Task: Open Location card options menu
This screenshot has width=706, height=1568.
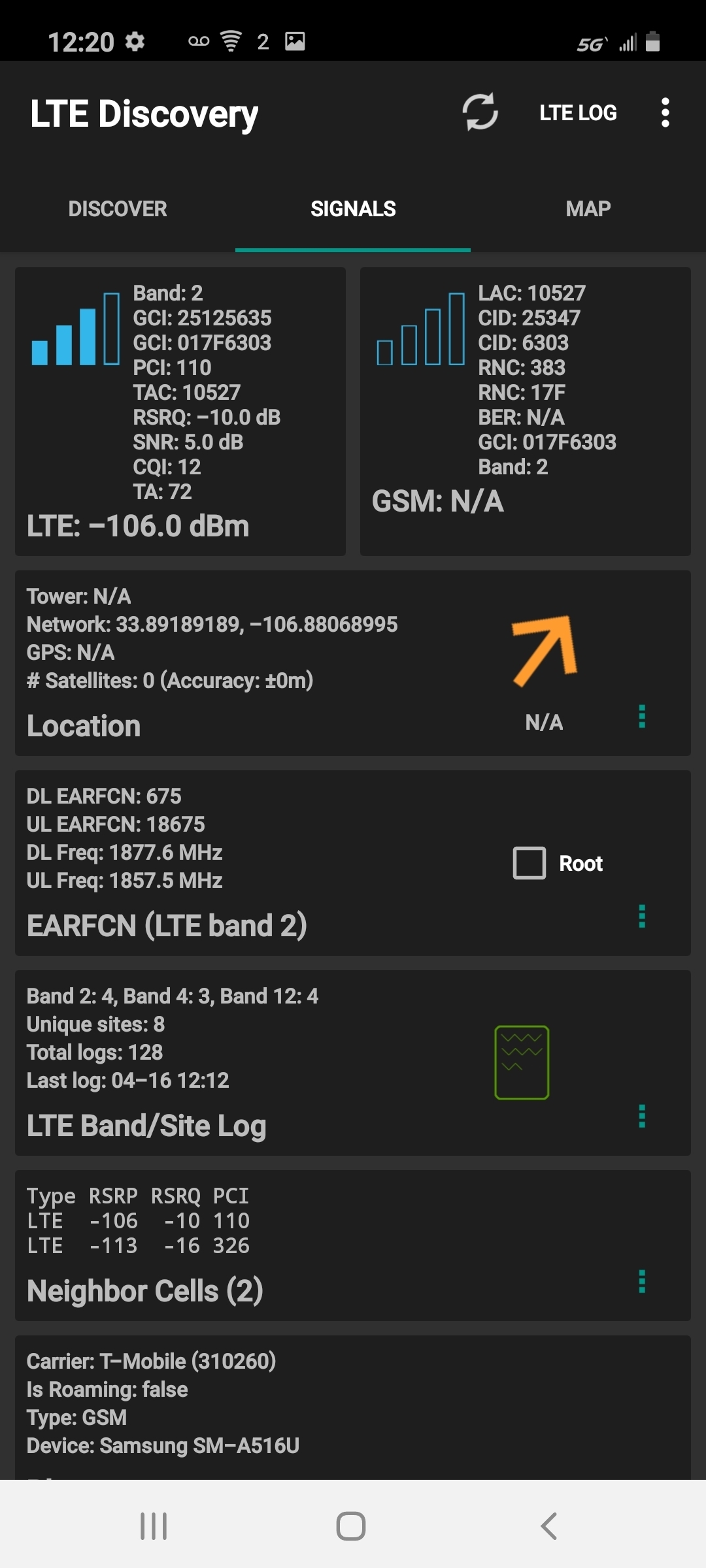Action: (x=642, y=717)
